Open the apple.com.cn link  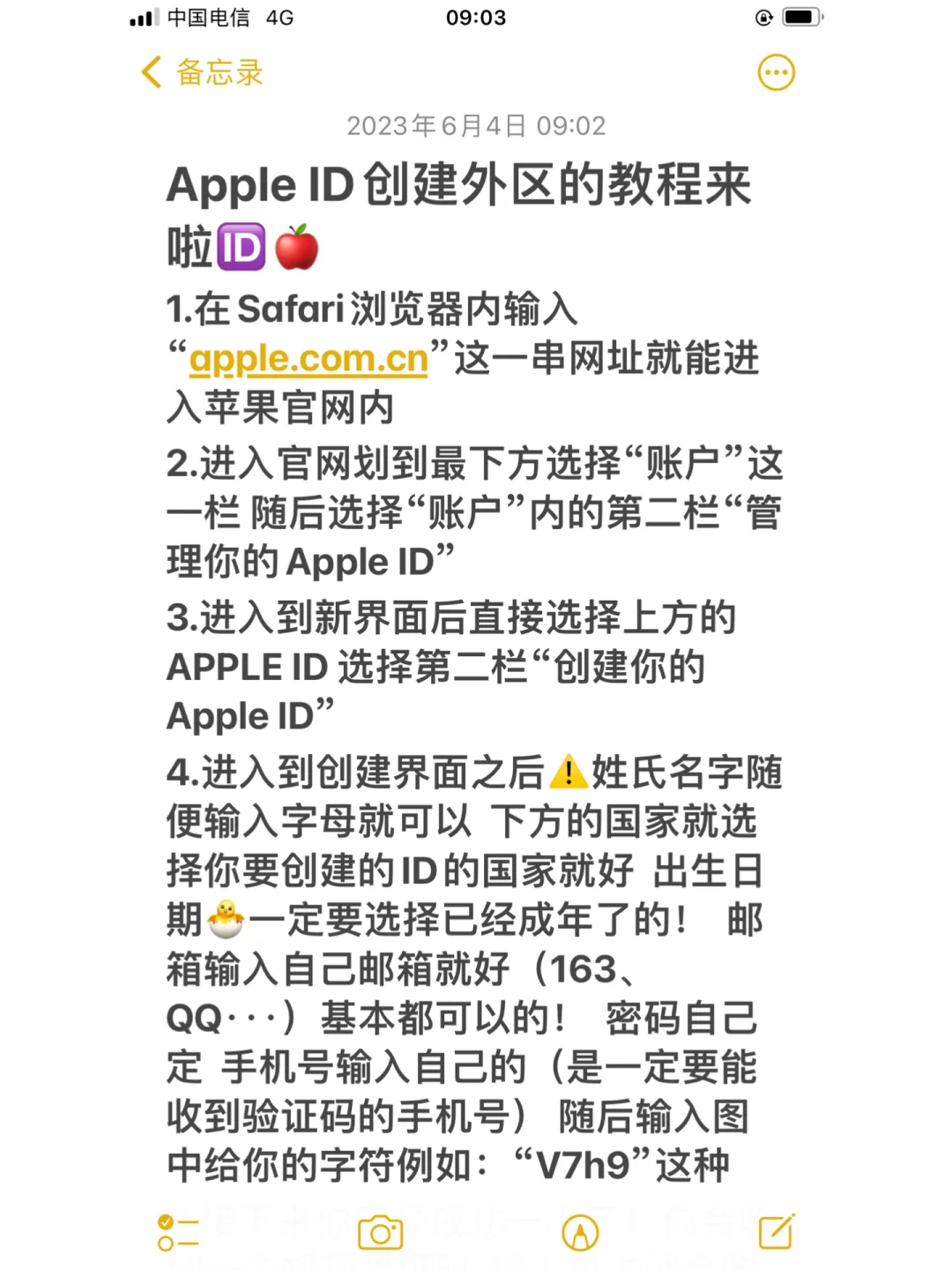(309, 359)
